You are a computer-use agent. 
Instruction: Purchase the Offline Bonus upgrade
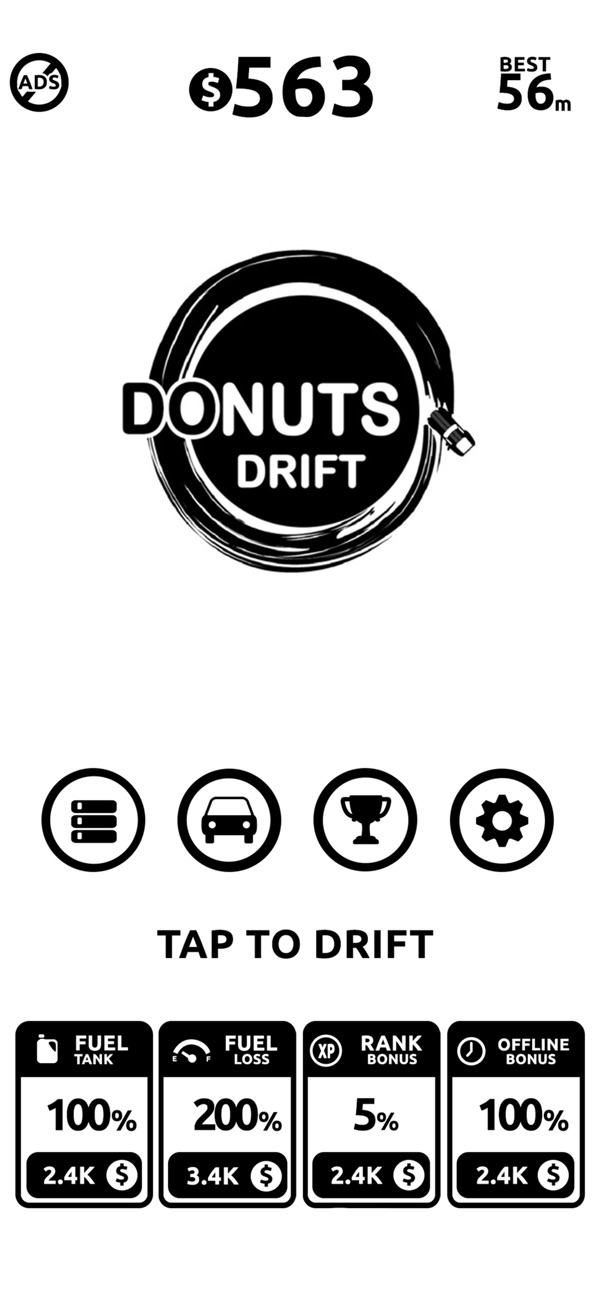coord(516,1175)
